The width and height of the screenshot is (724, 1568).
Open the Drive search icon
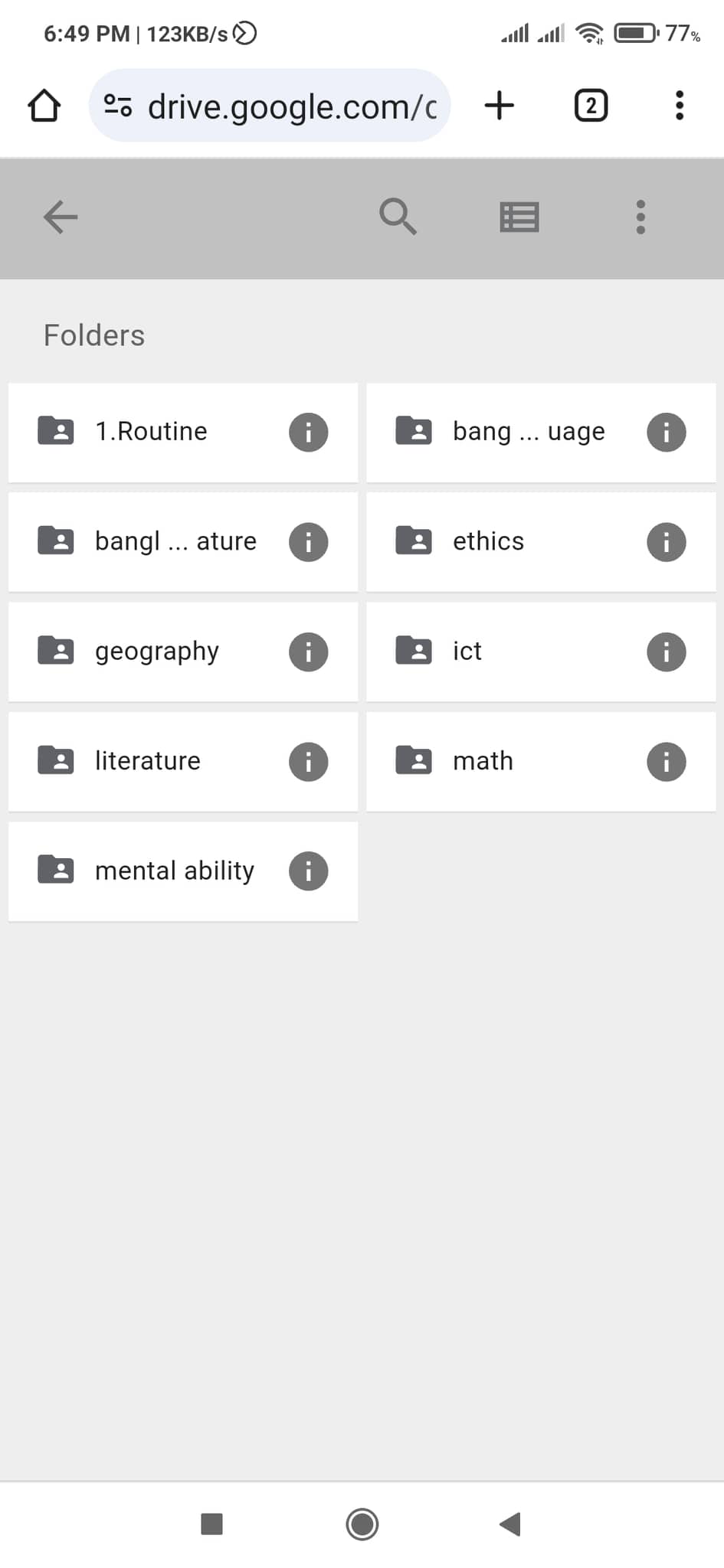[398, 217]
